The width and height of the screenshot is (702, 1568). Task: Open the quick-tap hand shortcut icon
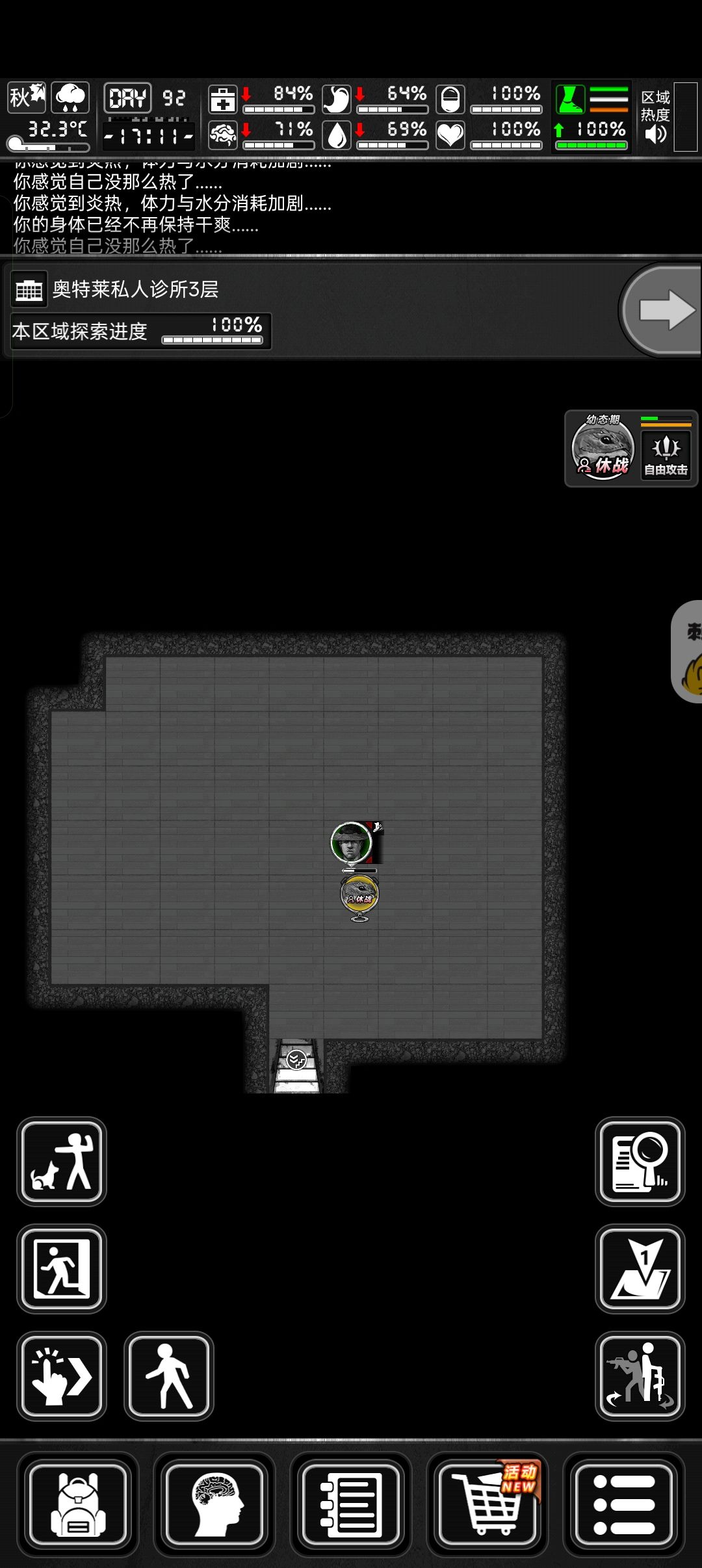(62, 1376)
